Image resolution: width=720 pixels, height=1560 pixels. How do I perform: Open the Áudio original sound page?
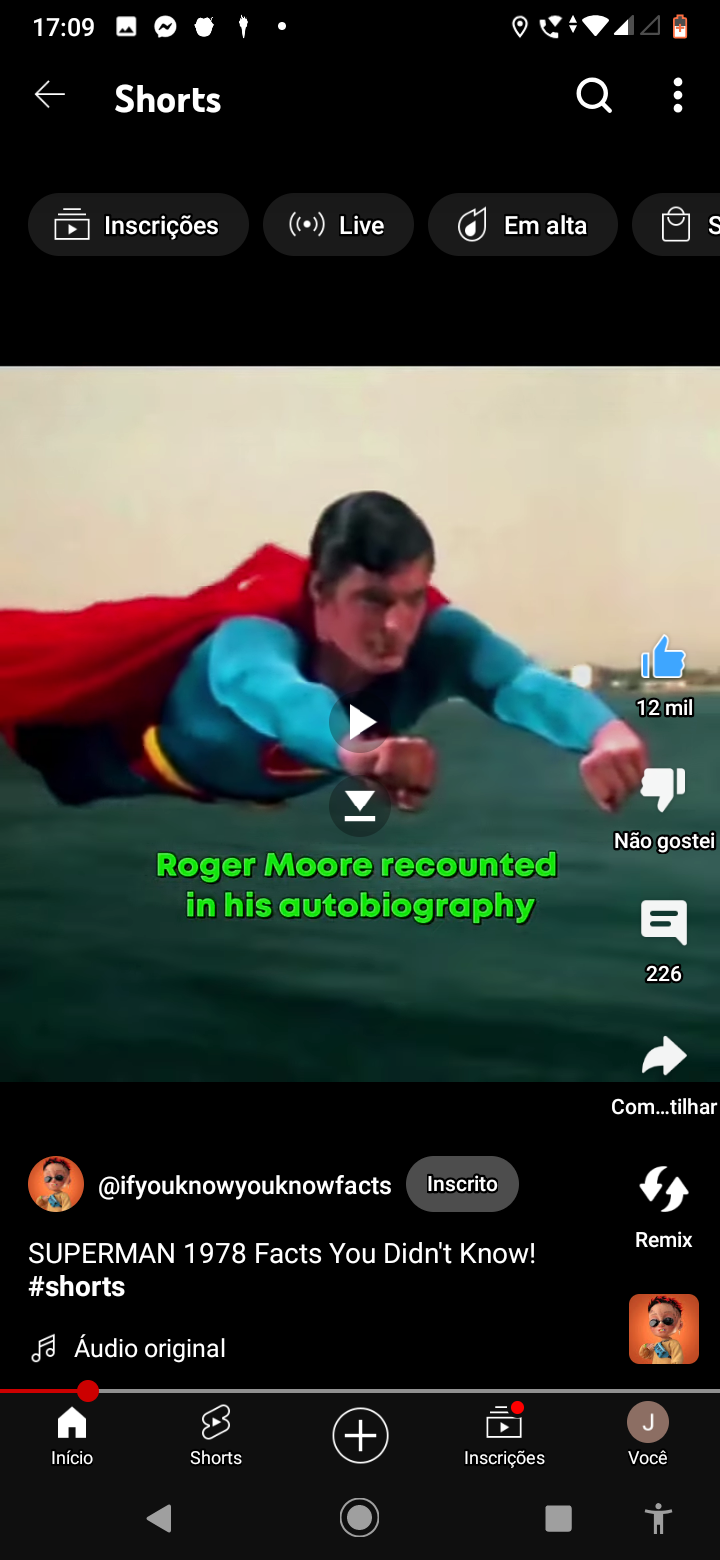[150, 1348]
